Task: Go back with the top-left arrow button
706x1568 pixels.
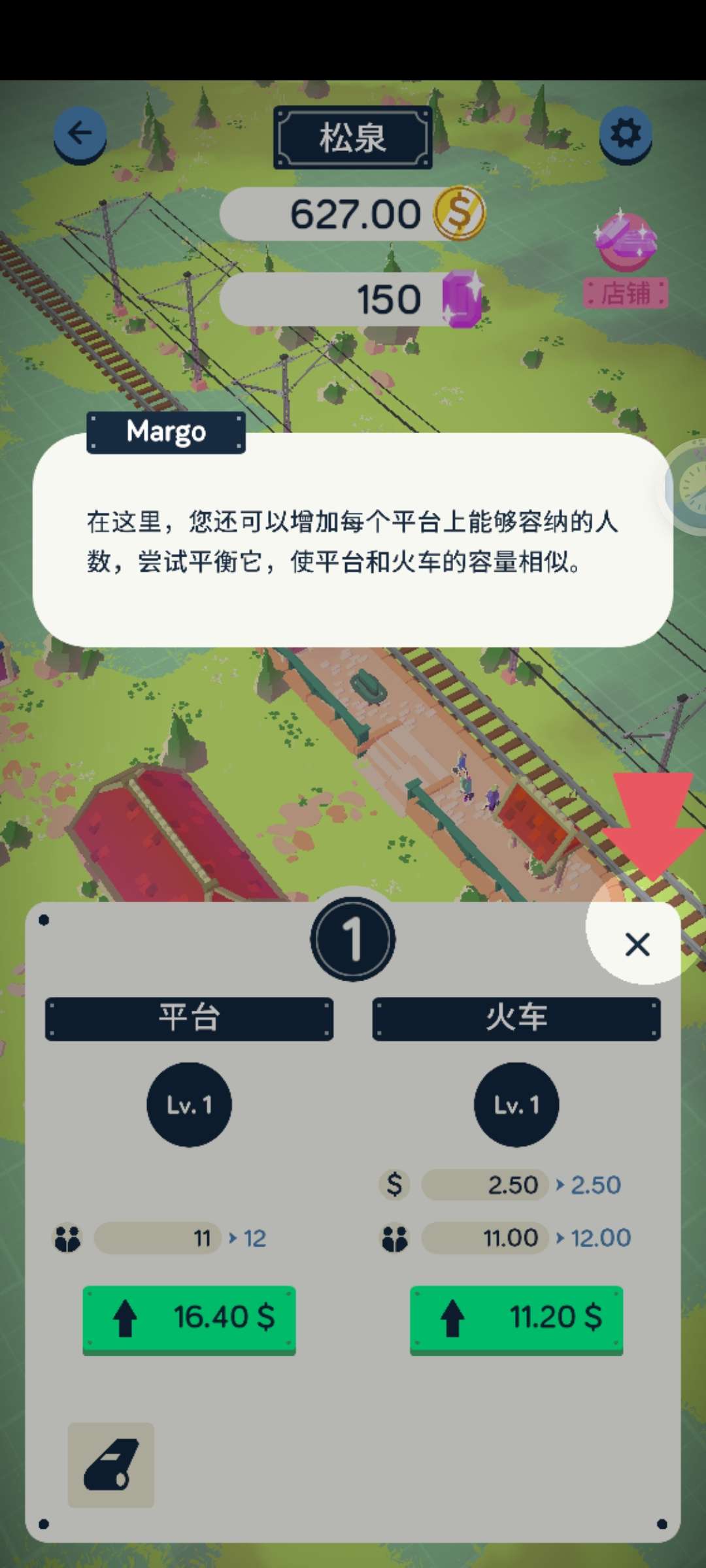Action: [80, 134]
